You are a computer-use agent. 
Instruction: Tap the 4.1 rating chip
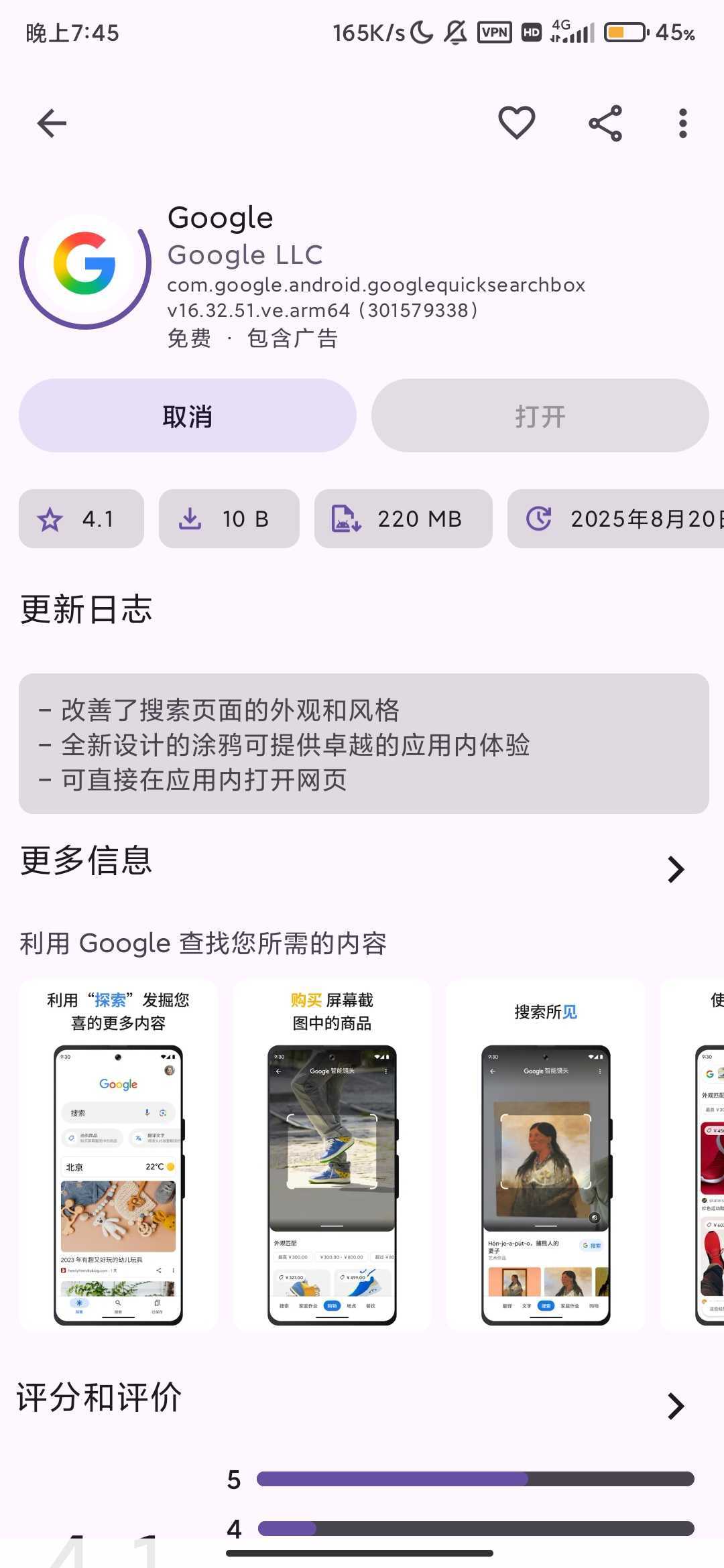[81, 519]
